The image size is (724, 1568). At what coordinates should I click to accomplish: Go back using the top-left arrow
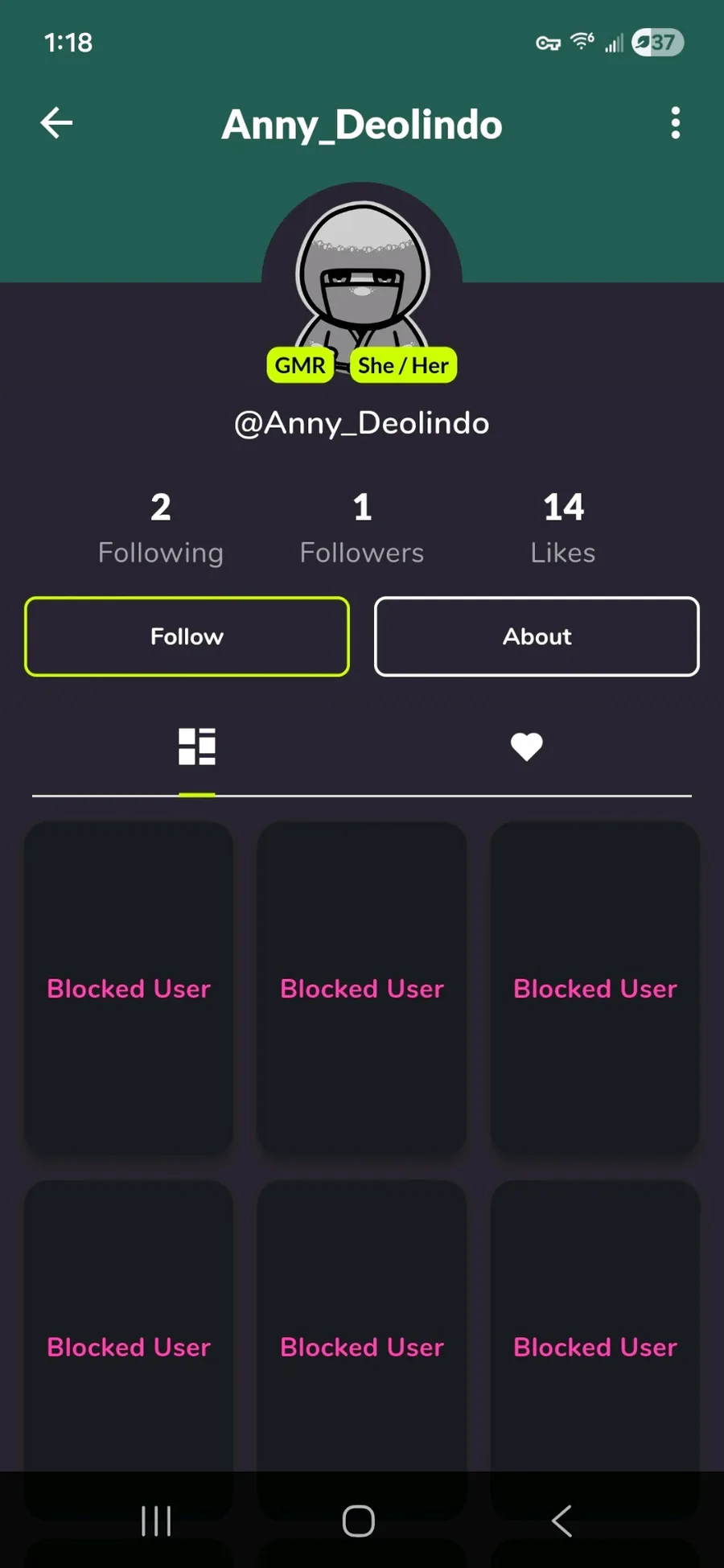point(56,123)
